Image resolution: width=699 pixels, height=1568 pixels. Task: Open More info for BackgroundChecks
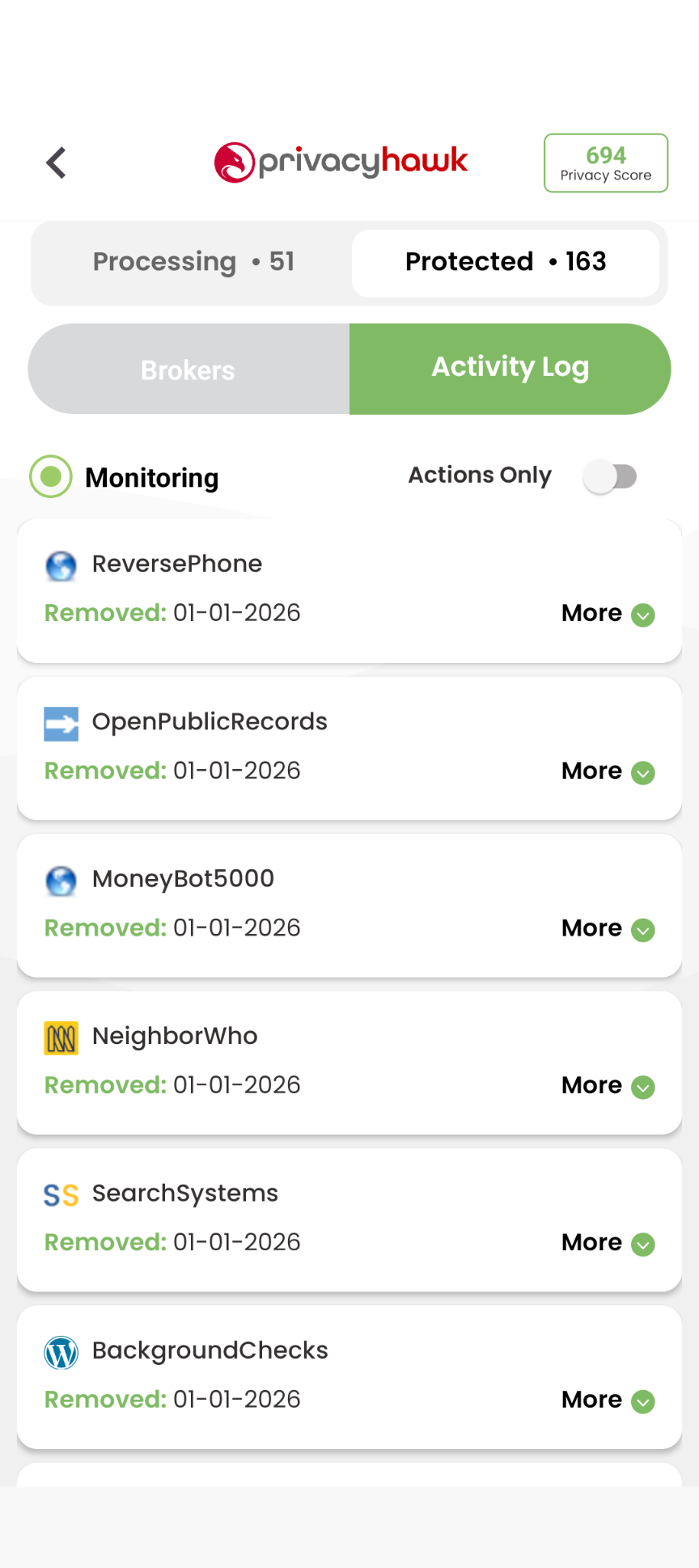click(607, 1401)
